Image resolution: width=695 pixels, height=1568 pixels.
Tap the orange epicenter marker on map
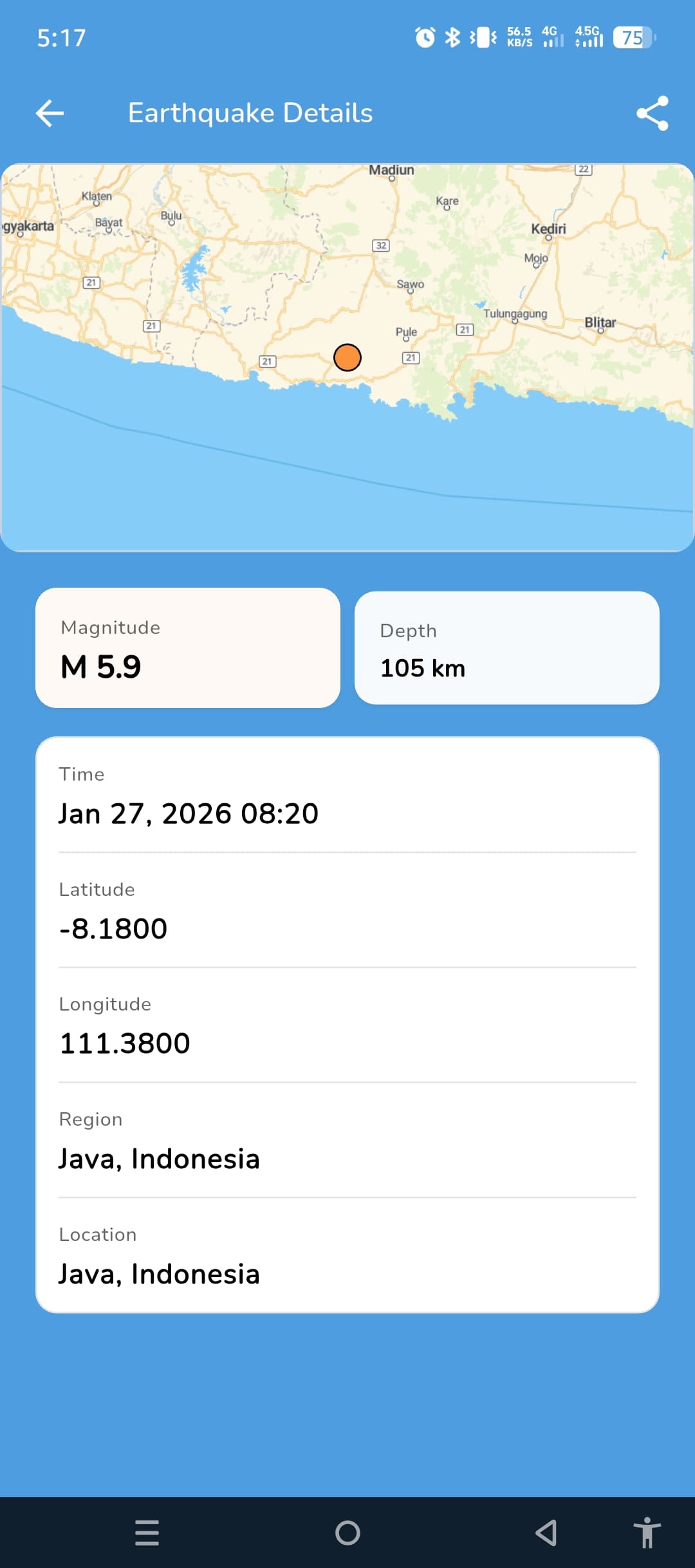347,357
